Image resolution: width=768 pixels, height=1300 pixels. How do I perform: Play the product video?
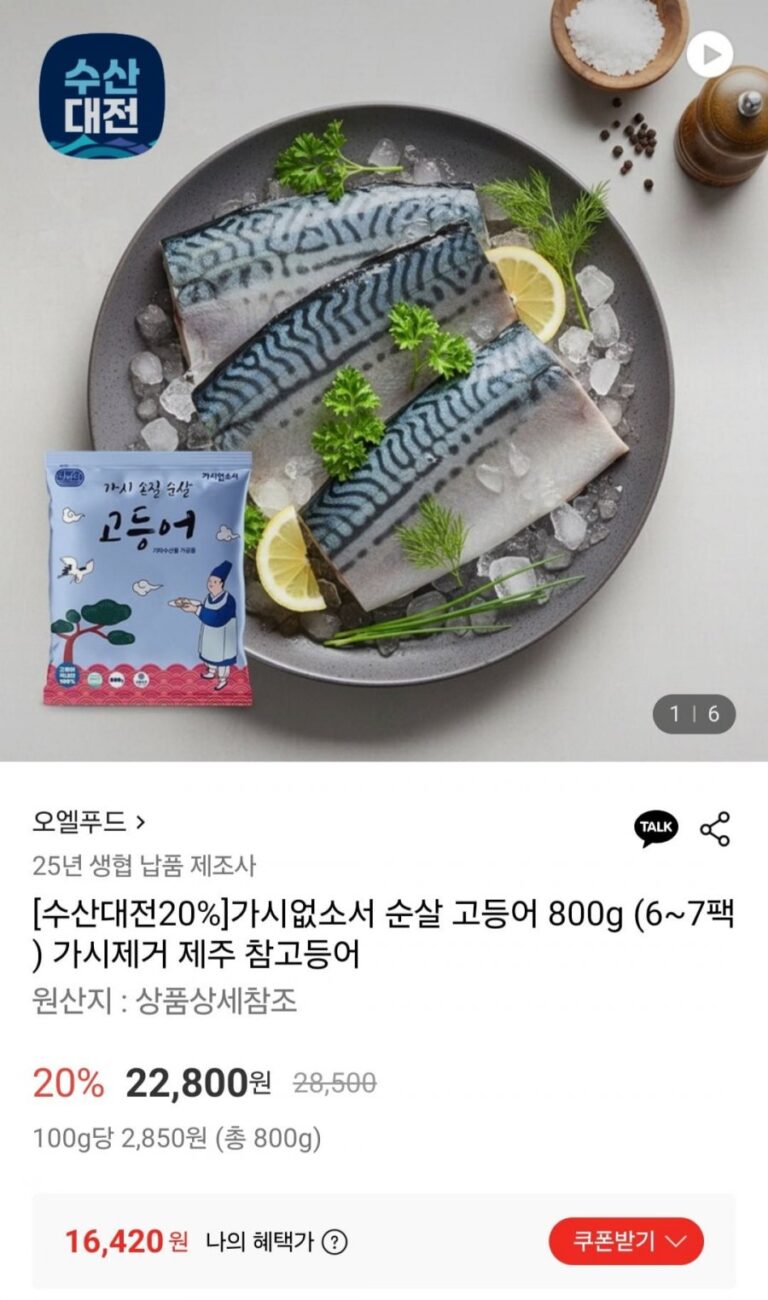709,54
